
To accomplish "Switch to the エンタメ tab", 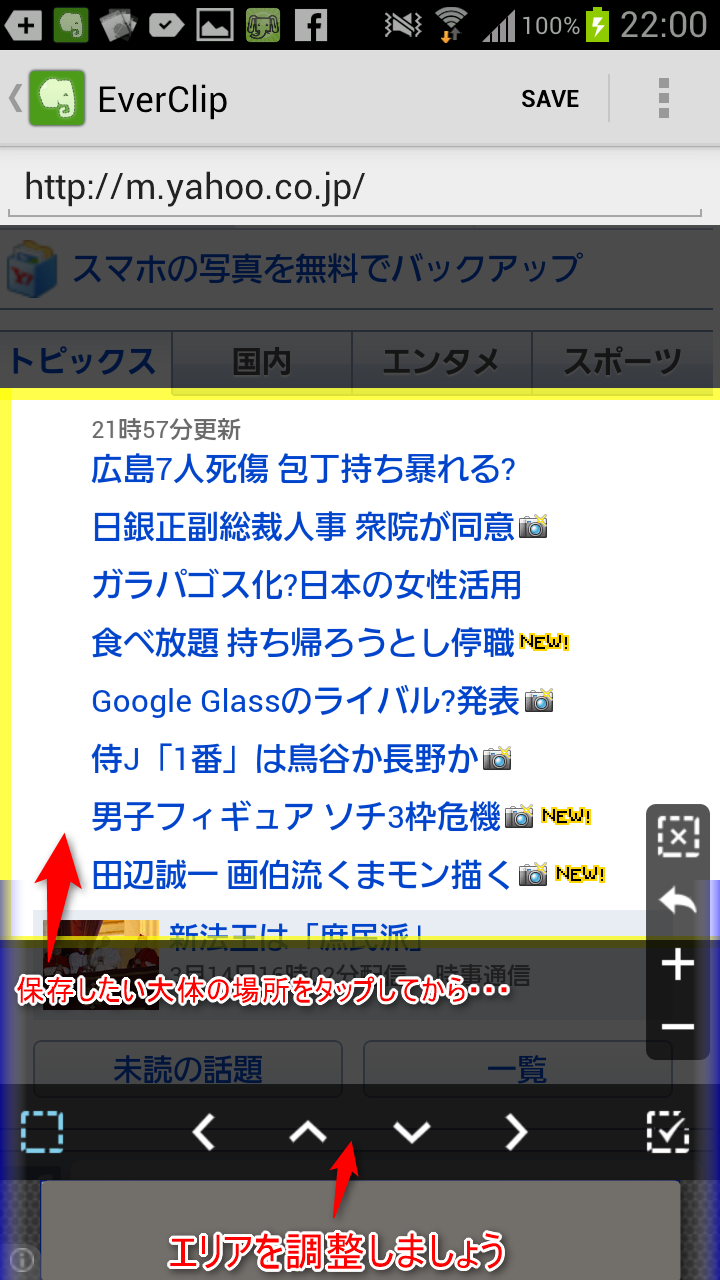I will tap(441, 361).
